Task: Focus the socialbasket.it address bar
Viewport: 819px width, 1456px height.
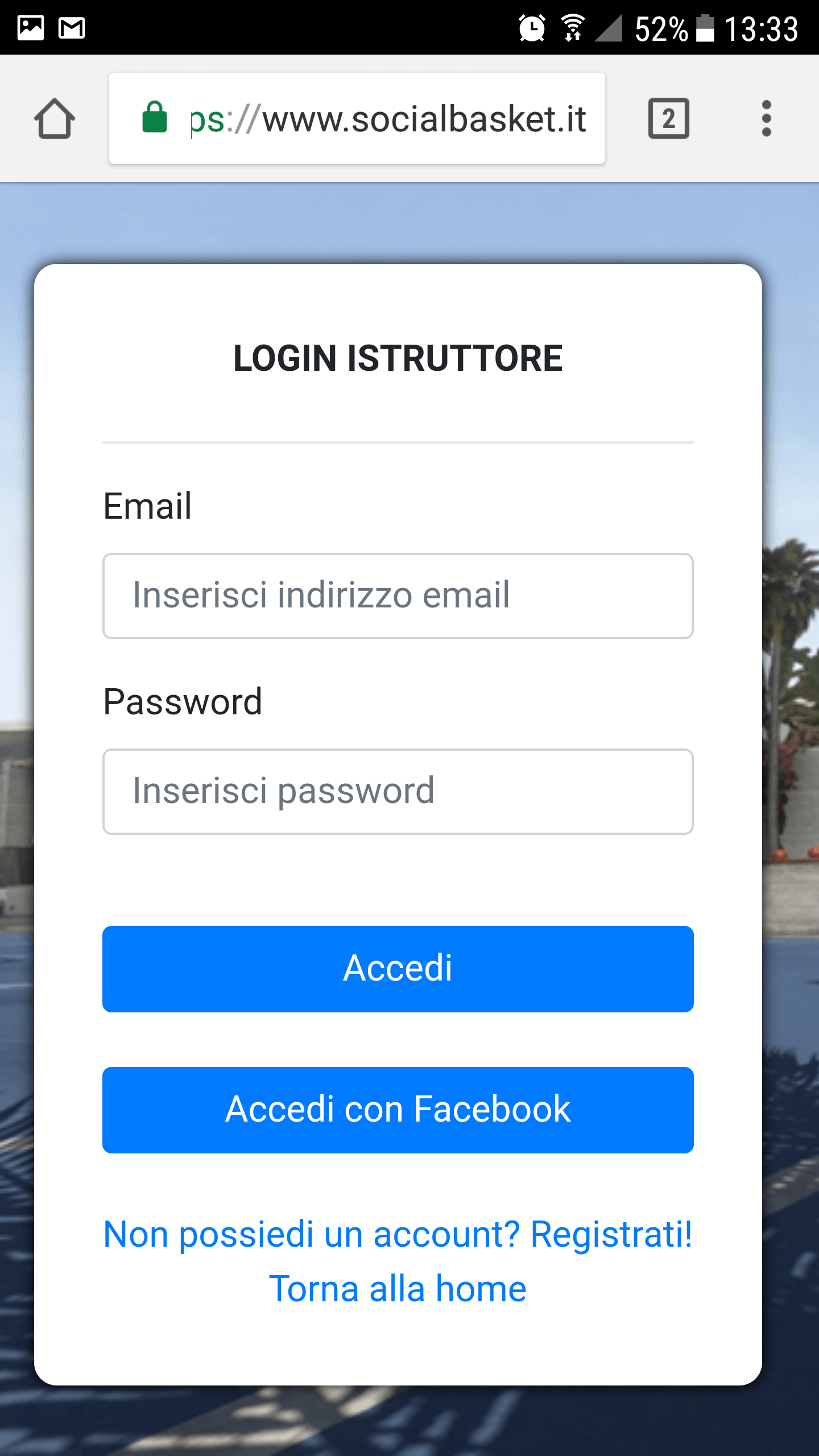Action: [357, 118]
